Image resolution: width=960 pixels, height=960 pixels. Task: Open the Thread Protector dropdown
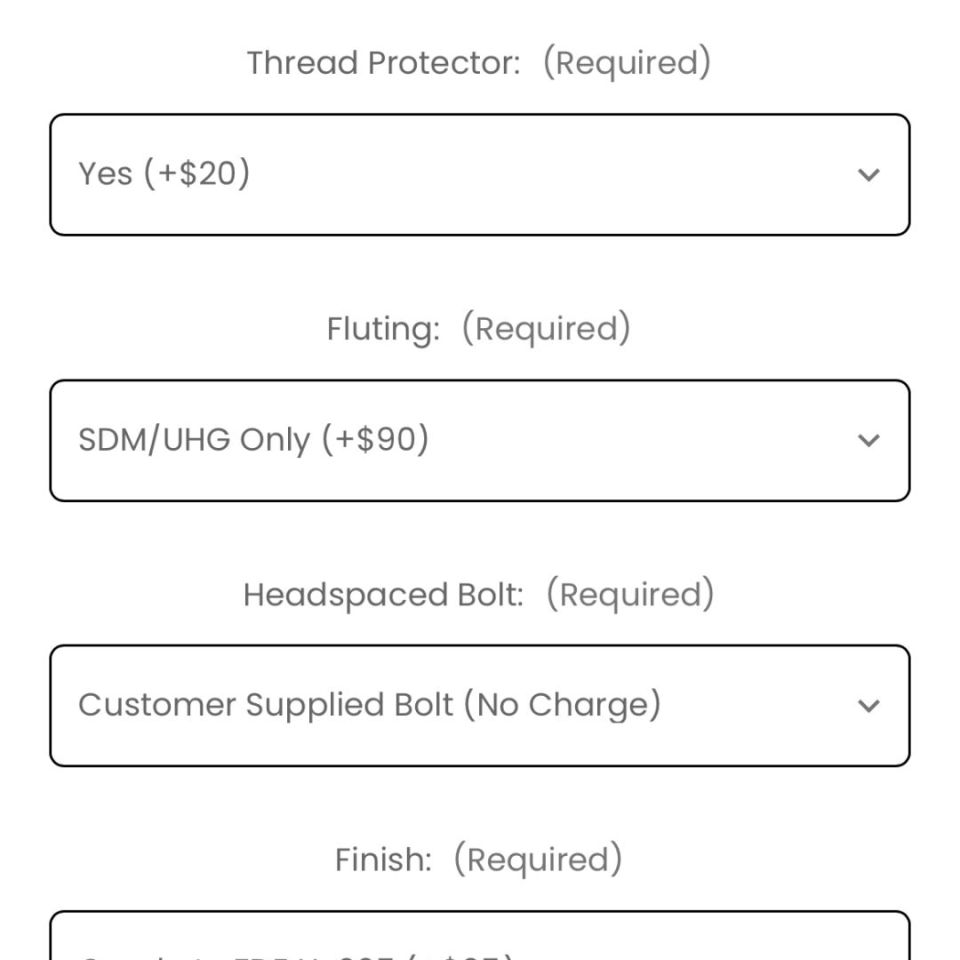click(x=480, y=175)
